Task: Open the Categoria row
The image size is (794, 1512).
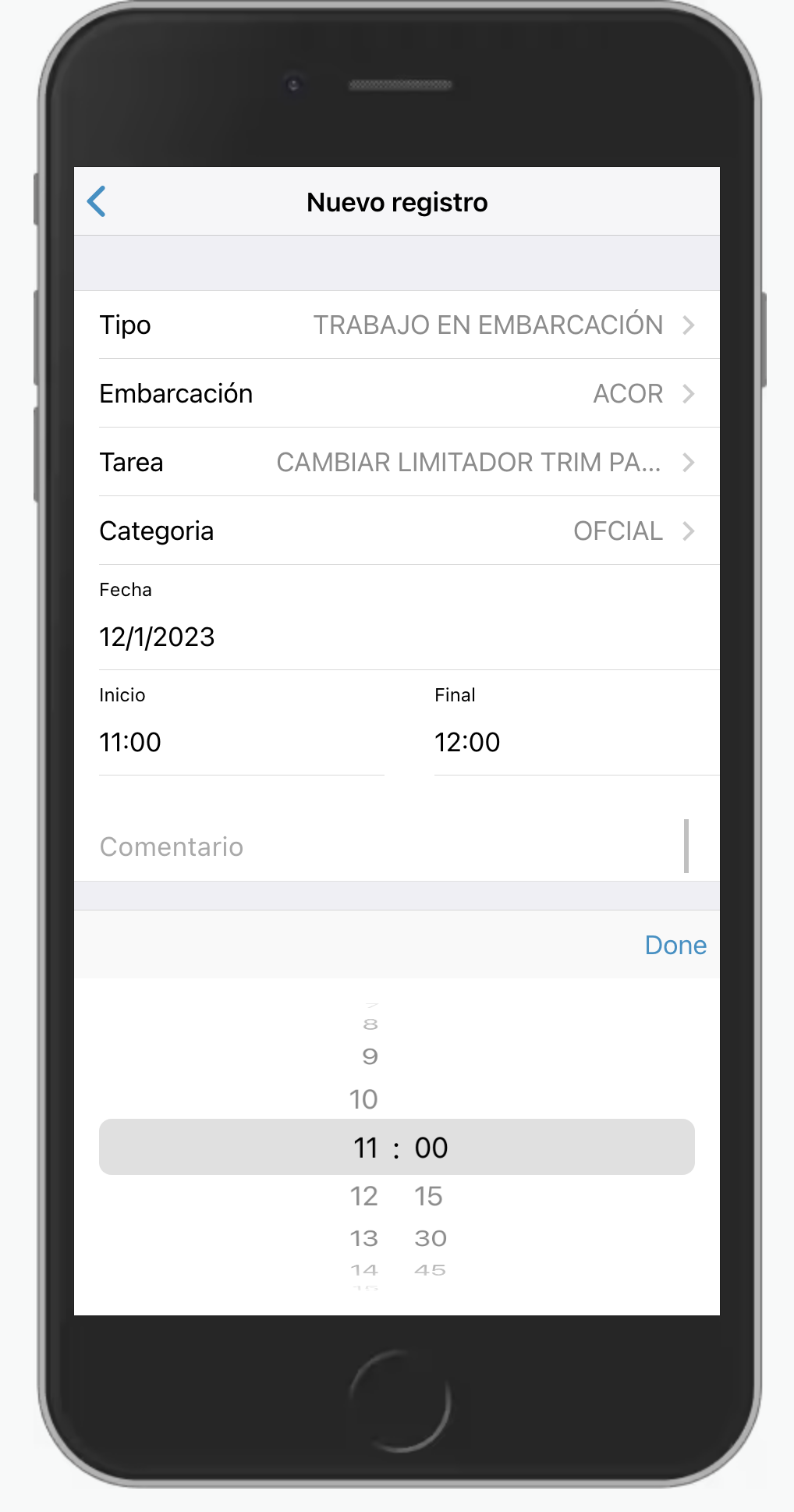Action: click(x=396, y=531)
